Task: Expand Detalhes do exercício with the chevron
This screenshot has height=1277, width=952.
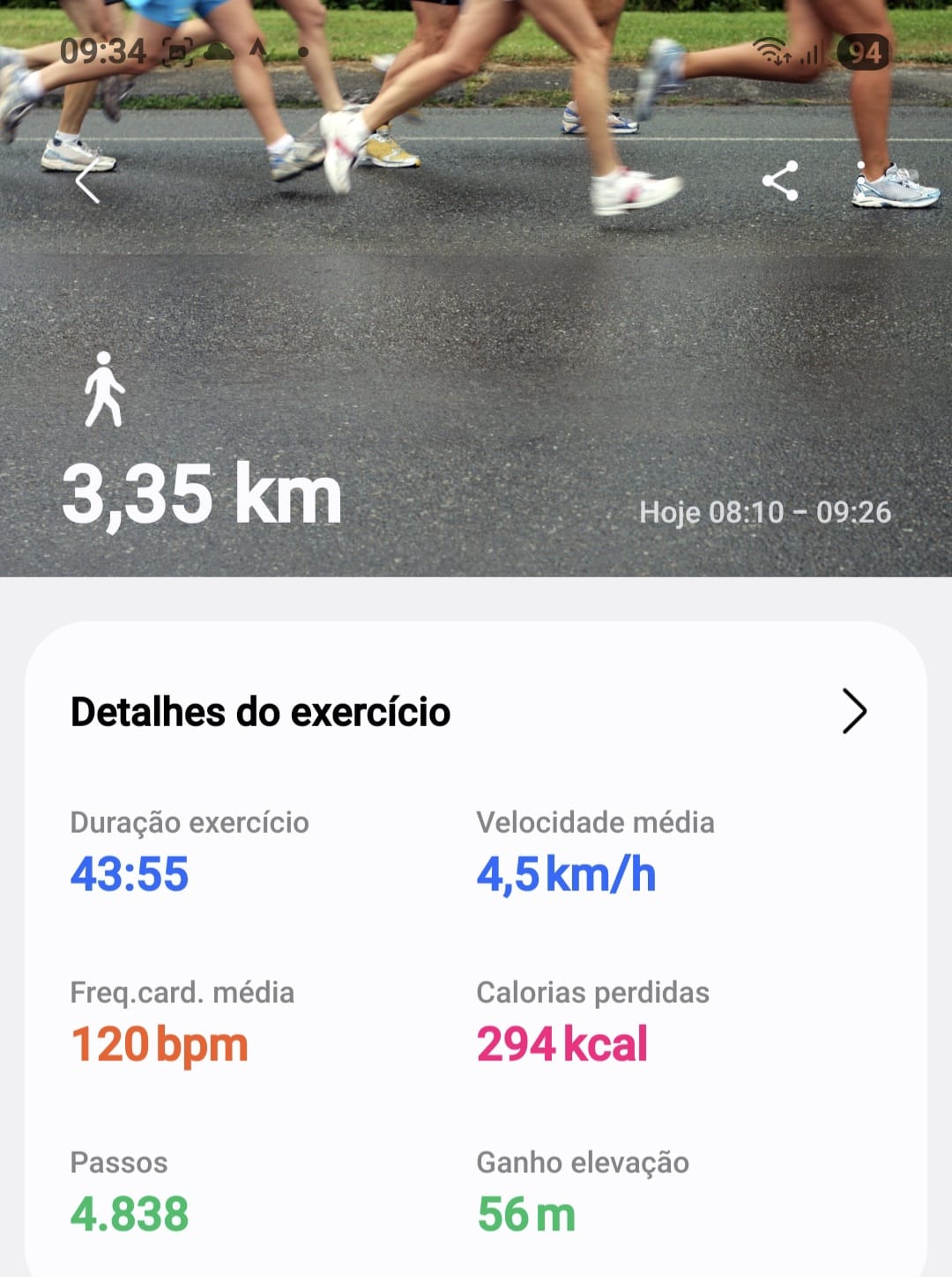Action: [x=854, y=711]
